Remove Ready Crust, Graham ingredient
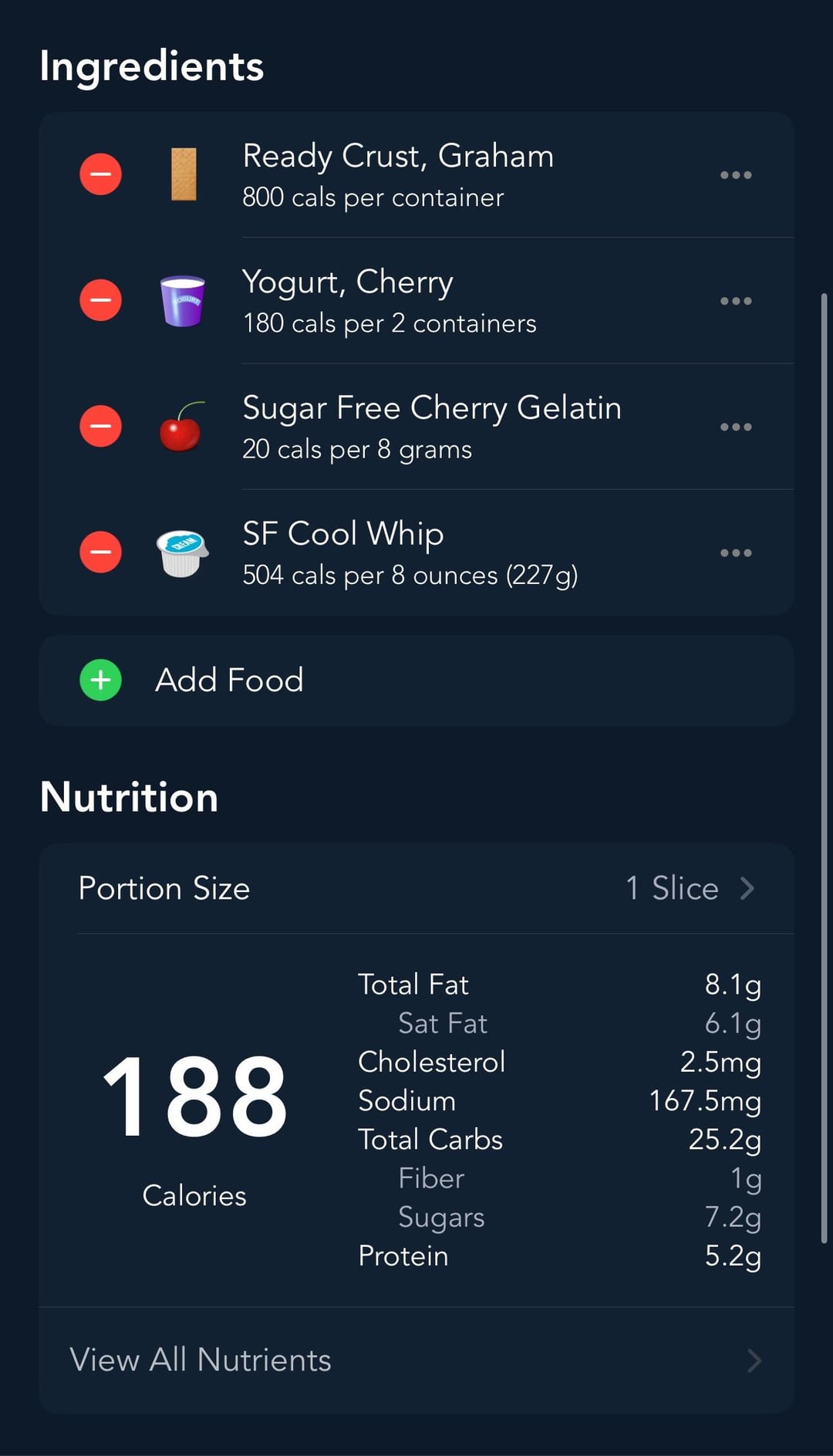Image resolution: width=833 pixels, height=1456 pixels. coord(101,174)
